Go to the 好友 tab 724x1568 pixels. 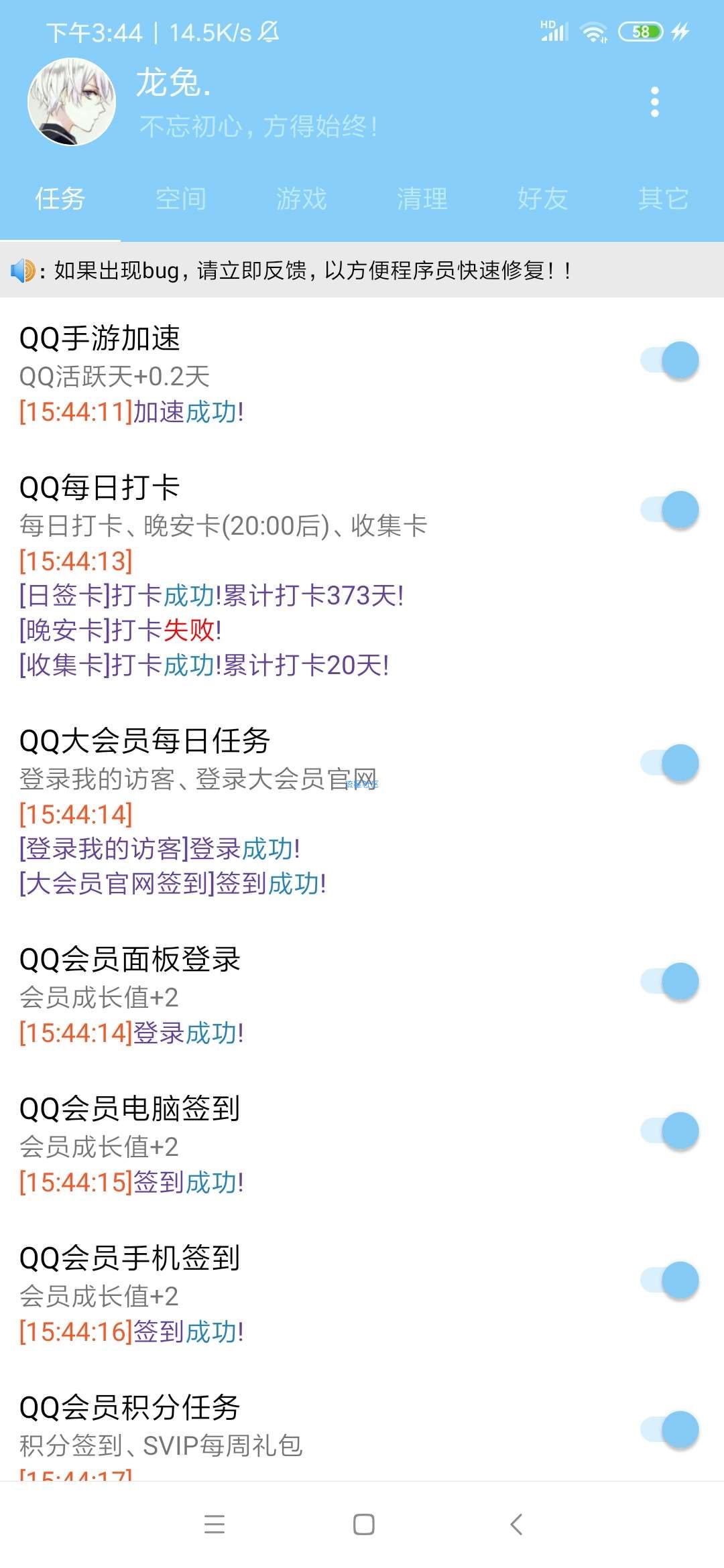(543, 199)
